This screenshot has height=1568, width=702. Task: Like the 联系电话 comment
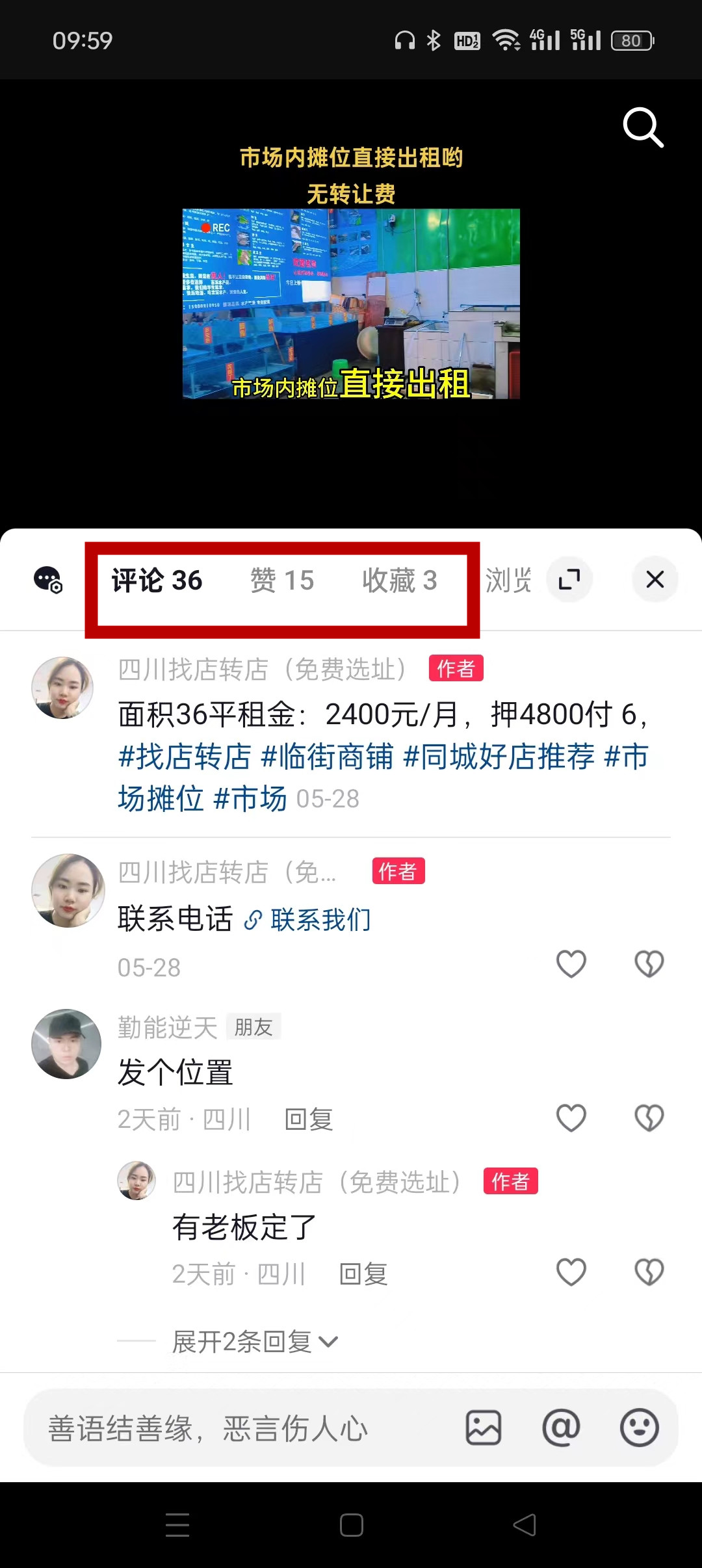pos(571,963)
